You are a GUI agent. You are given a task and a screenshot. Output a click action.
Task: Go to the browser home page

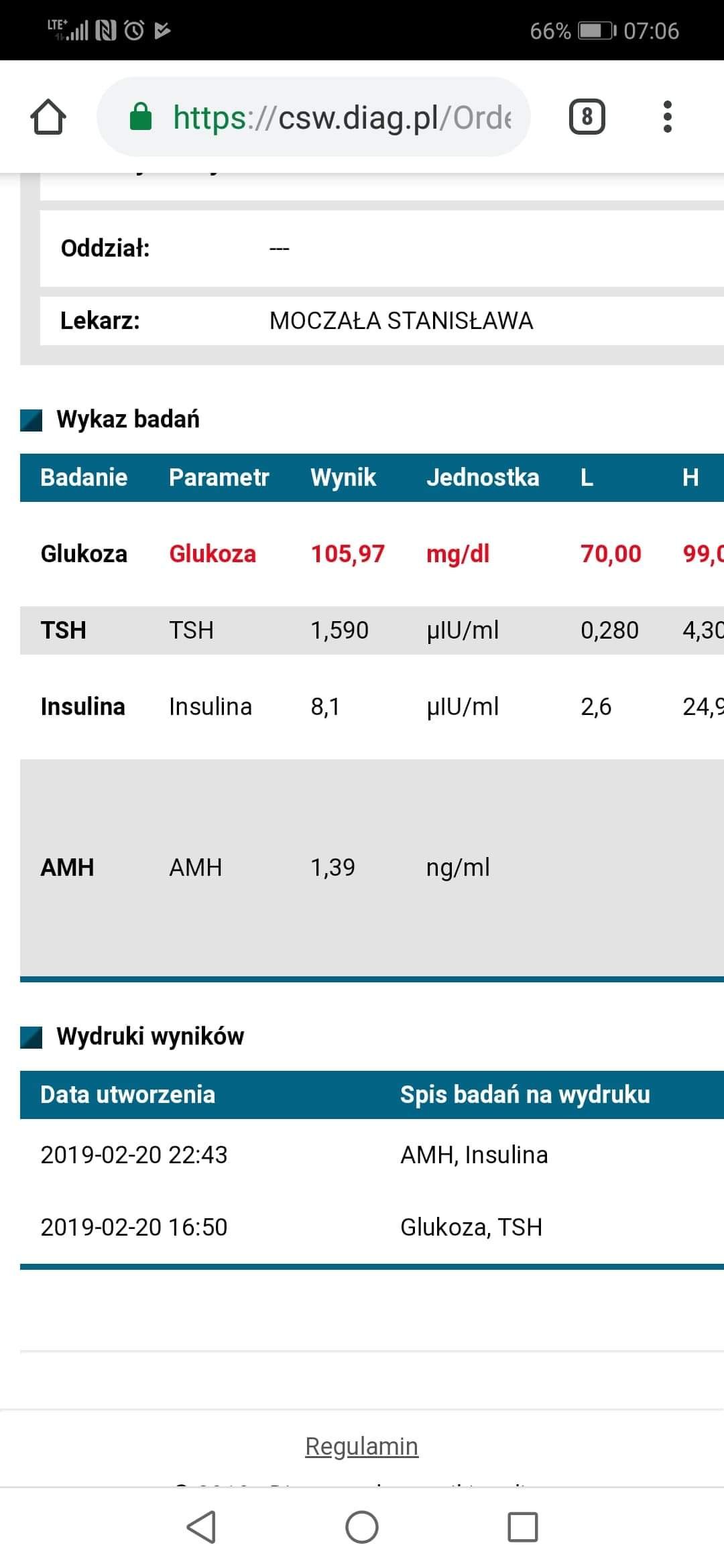click(48, 117)
